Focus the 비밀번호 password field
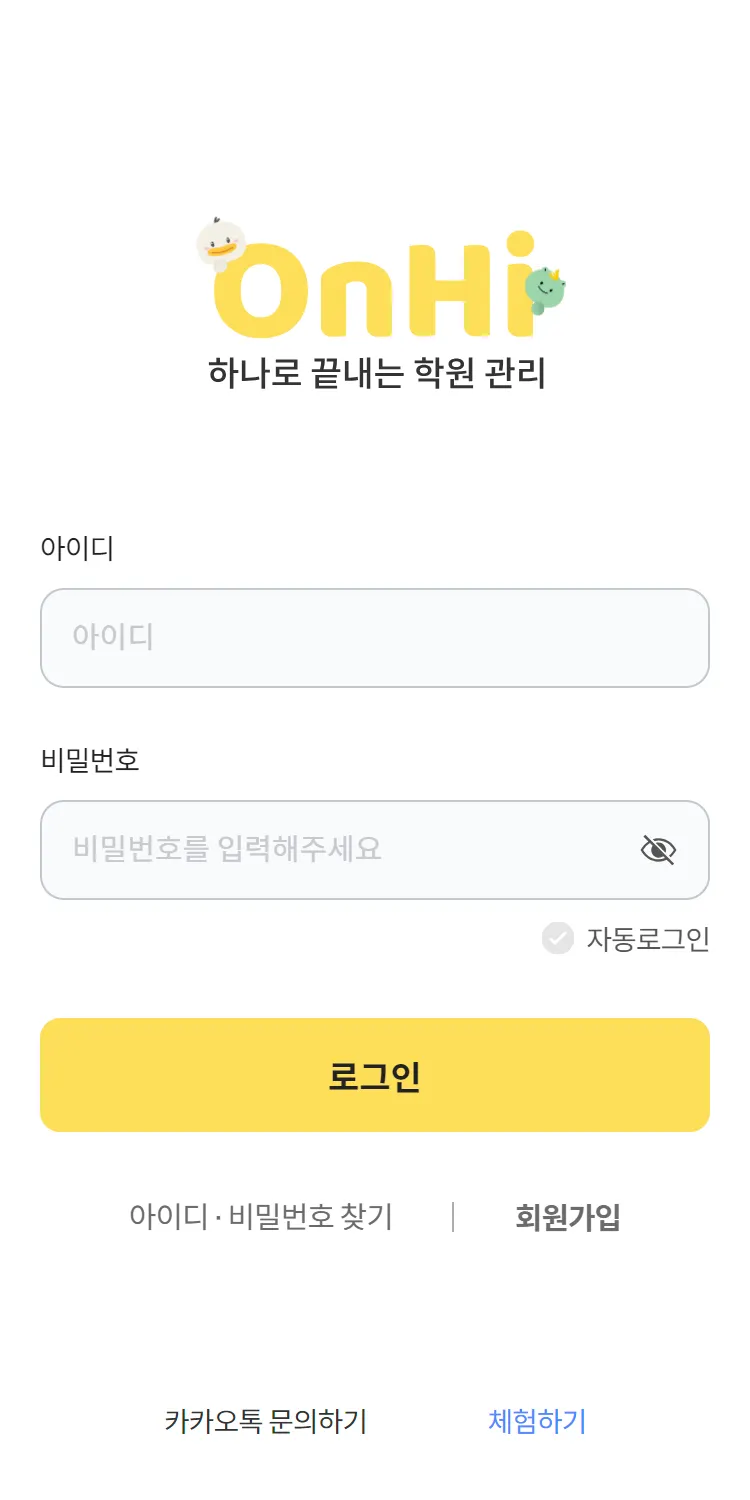This screenshot has width=750, height=1500. [x=340, y=850]
